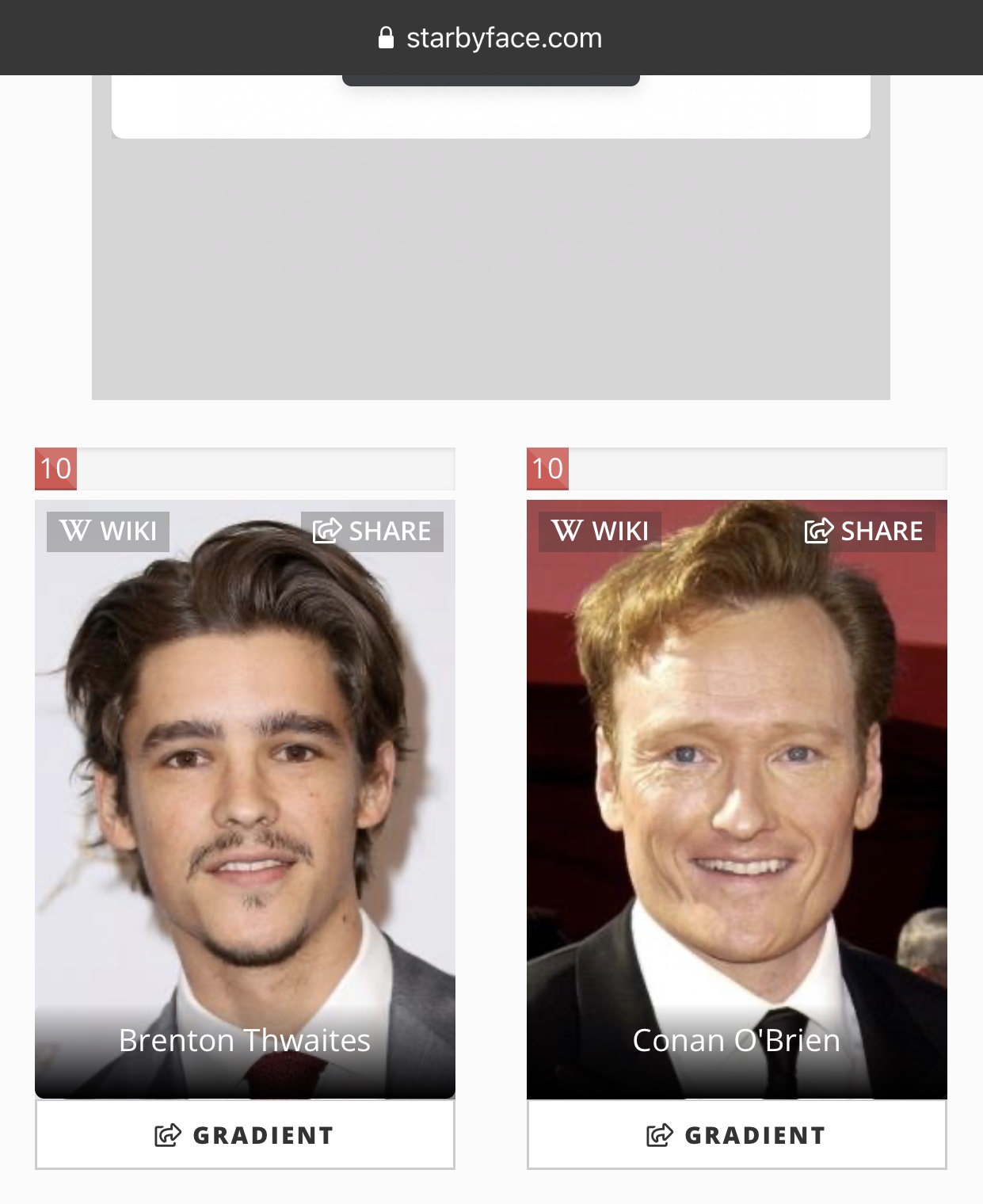Tap Gradient button under Brenton Thwaites
The width and height of the screenshot is (983, 1204).
(245, 1135)
